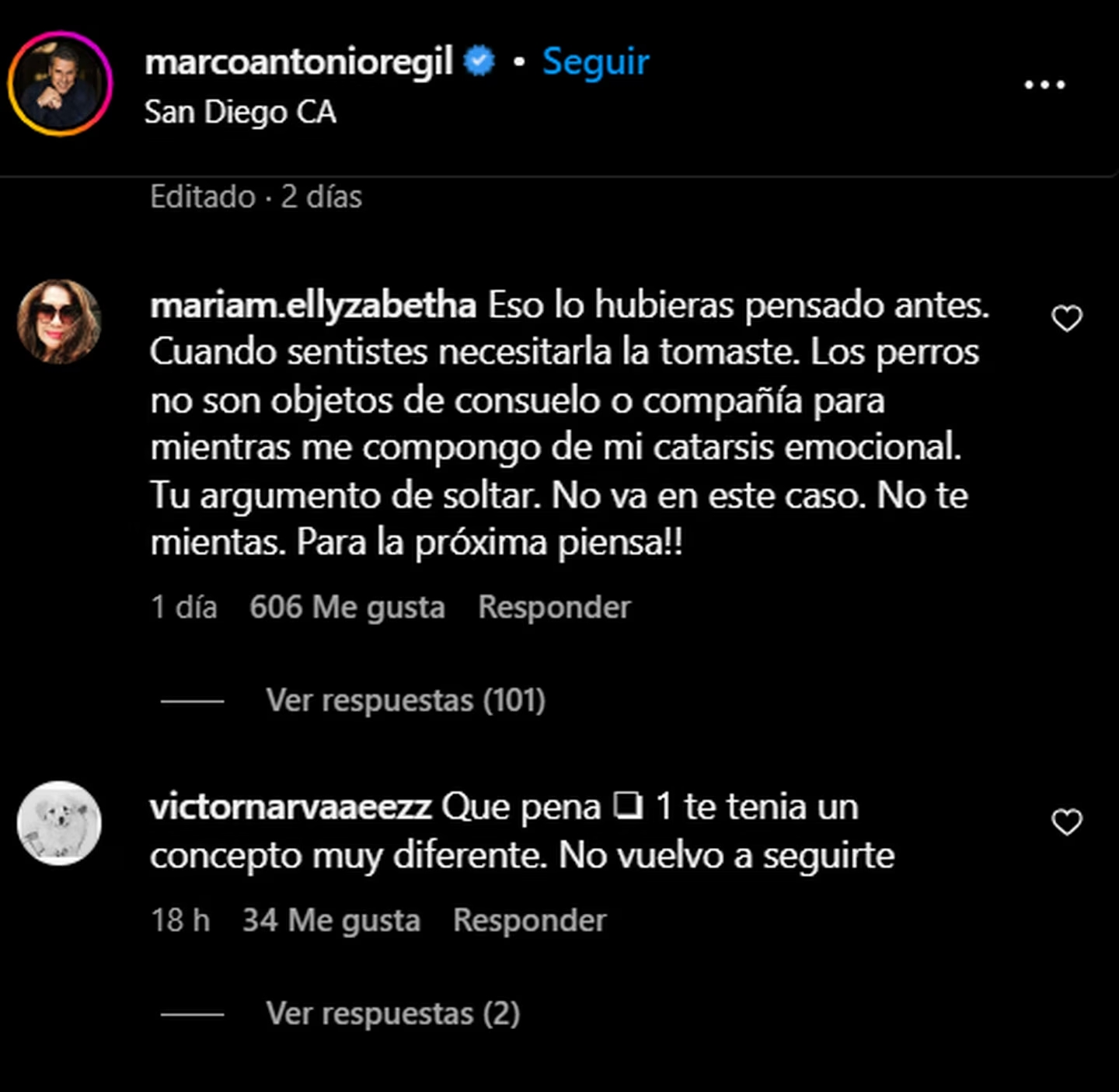Follow marcoantonioregil with Seguir
Image resolution: width=1119 pixels, height=1092 pixels.
pos(595,62)
